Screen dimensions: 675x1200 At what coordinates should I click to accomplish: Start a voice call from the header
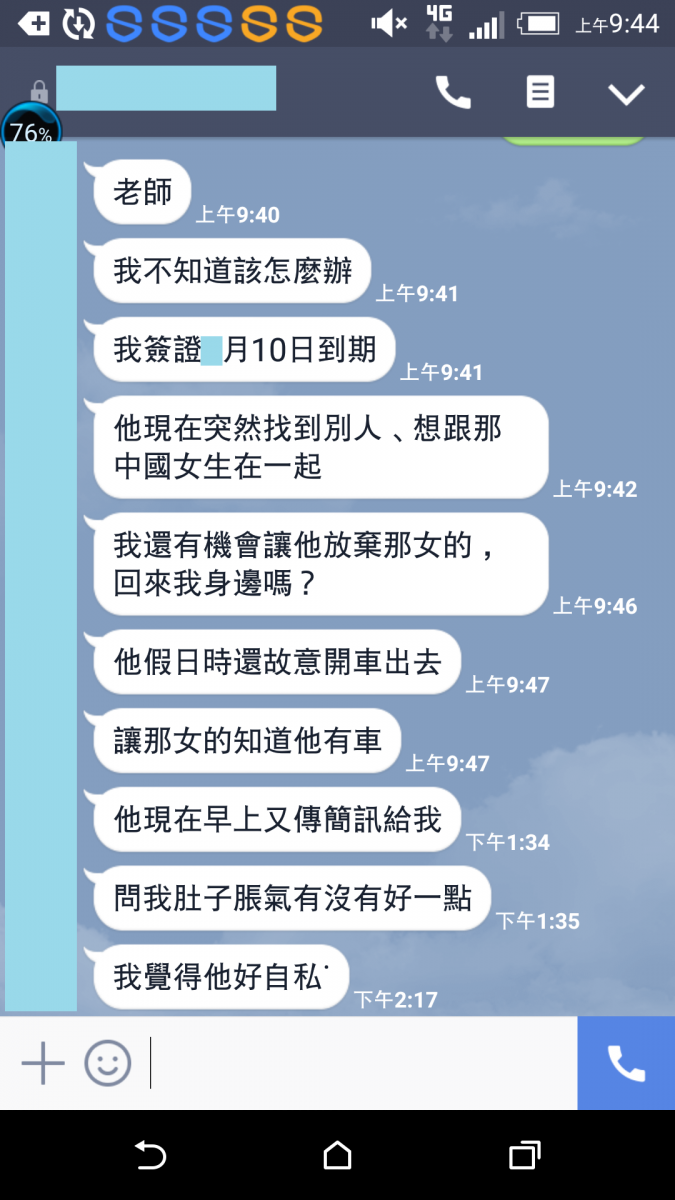[x=453, y=93]
